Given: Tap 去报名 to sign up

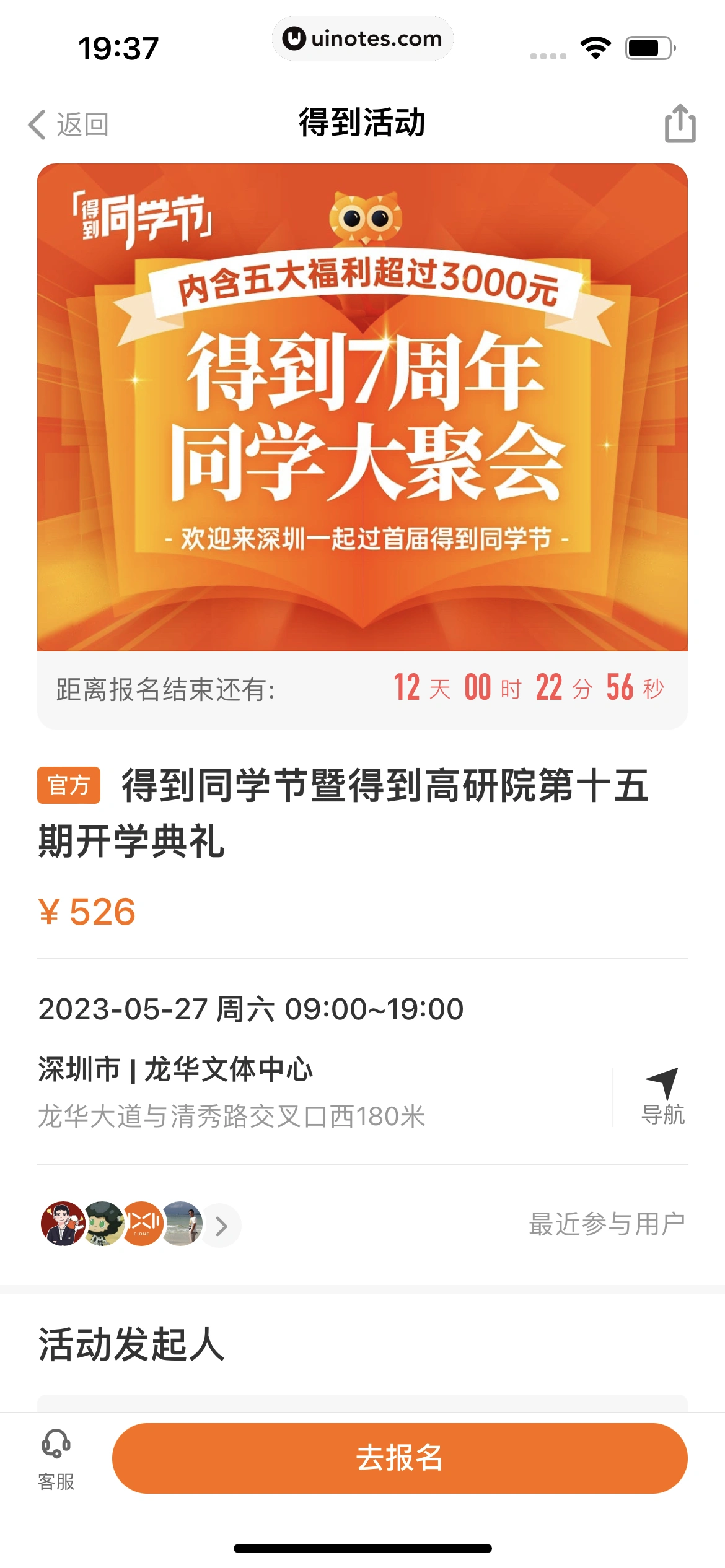Looking at the screenshot, I should tap(399, 1458).
